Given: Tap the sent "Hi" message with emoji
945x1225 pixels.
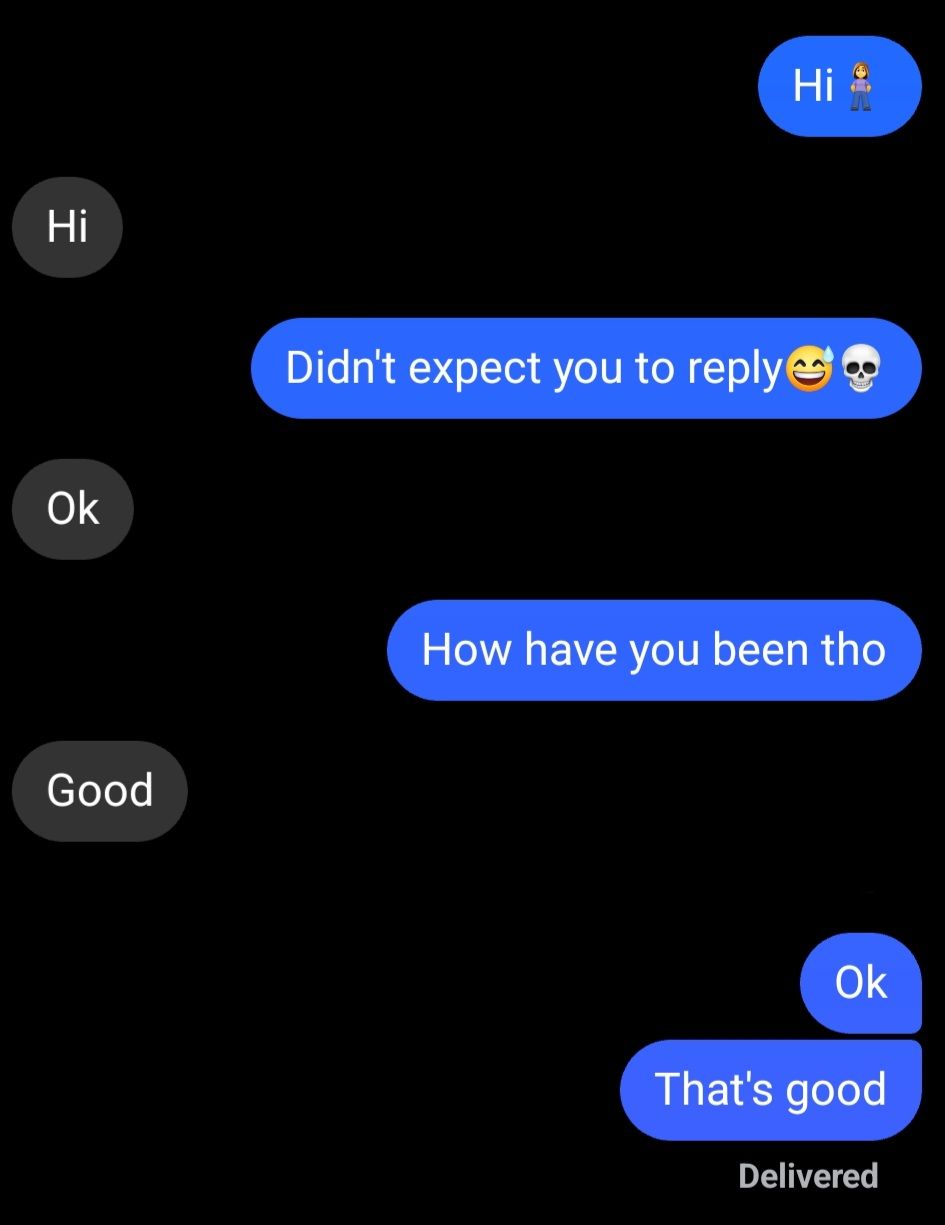Looking at the screenshot, I should 838,86.
